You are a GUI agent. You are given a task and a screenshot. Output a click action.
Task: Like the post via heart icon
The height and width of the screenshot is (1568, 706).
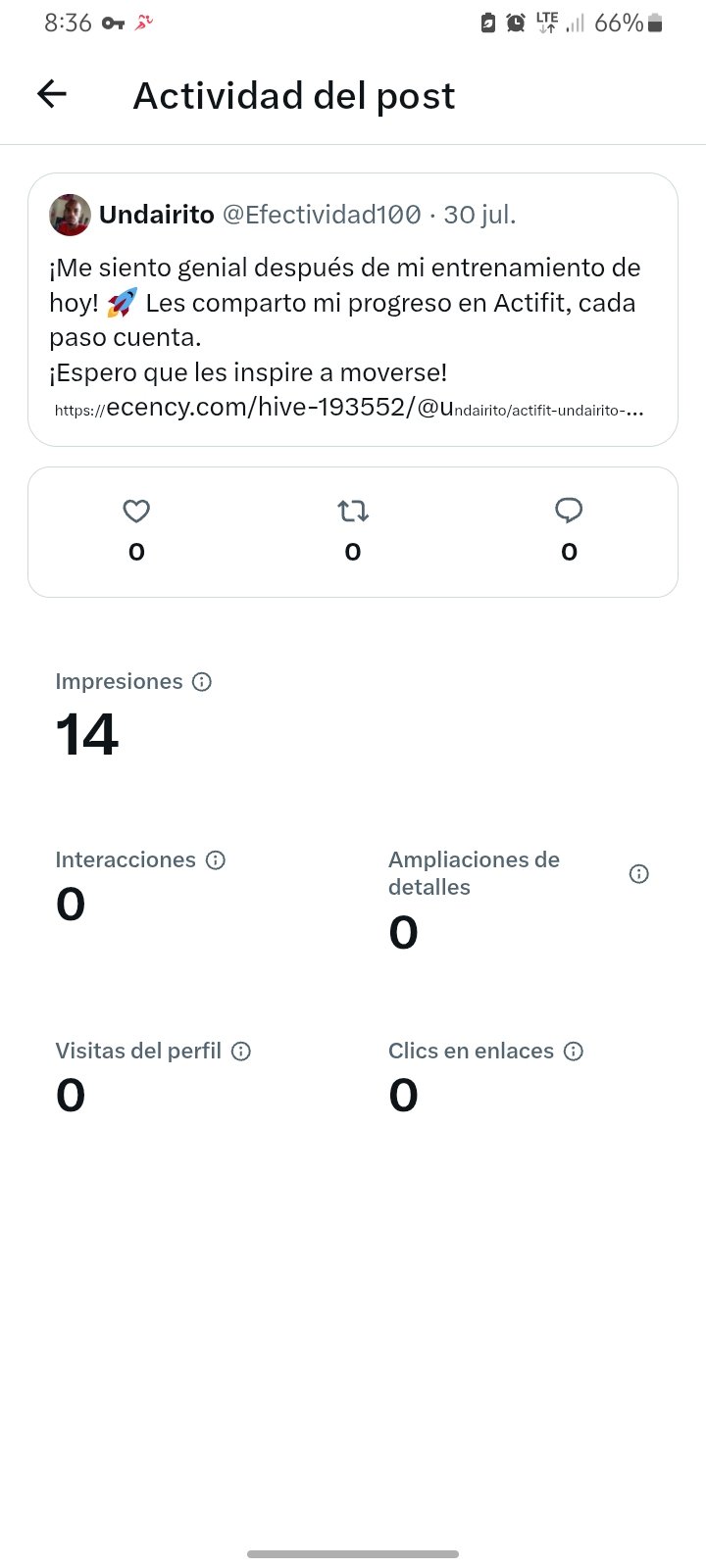pyautogui.click(x=136, y=511)
